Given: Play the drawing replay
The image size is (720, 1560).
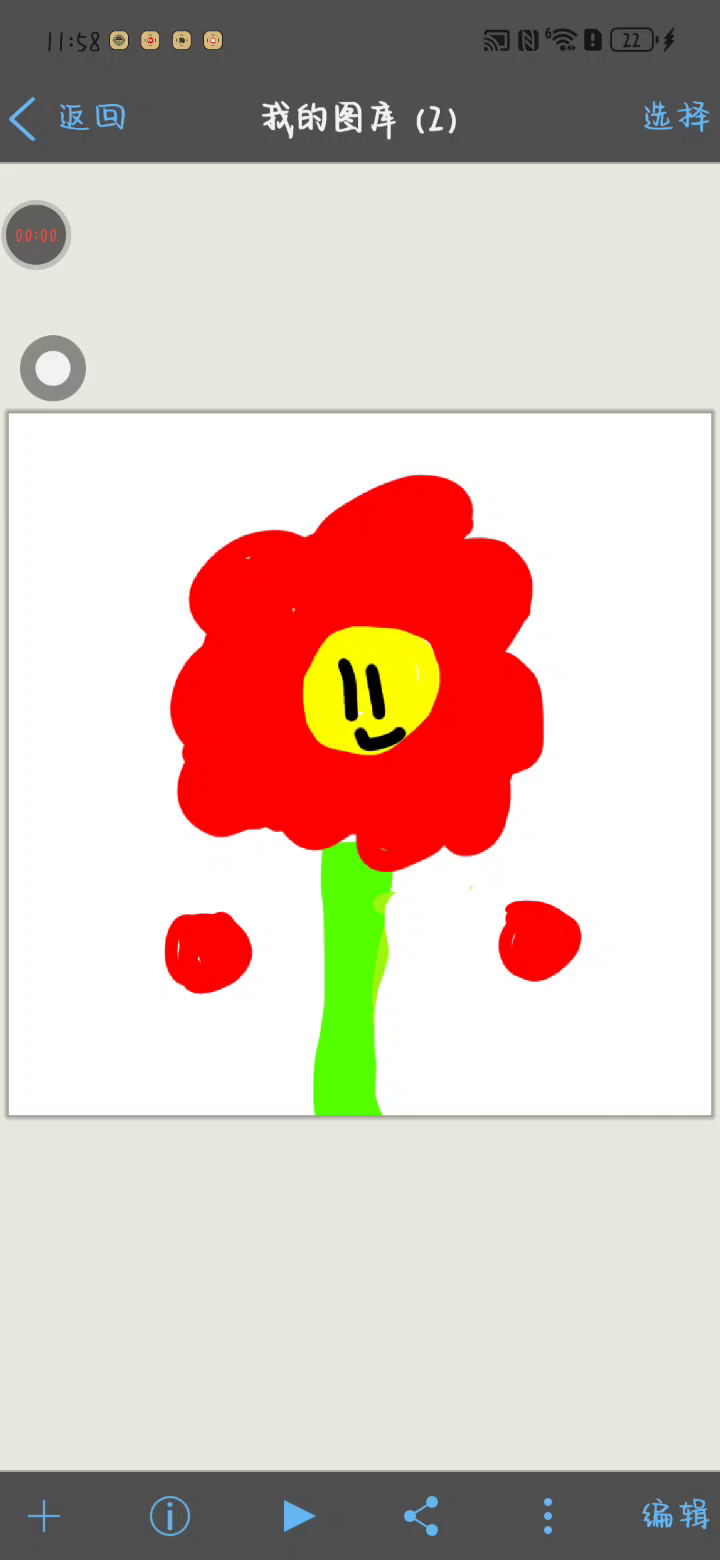Looking at the screenshot, I should click(x=298, y=1516).
